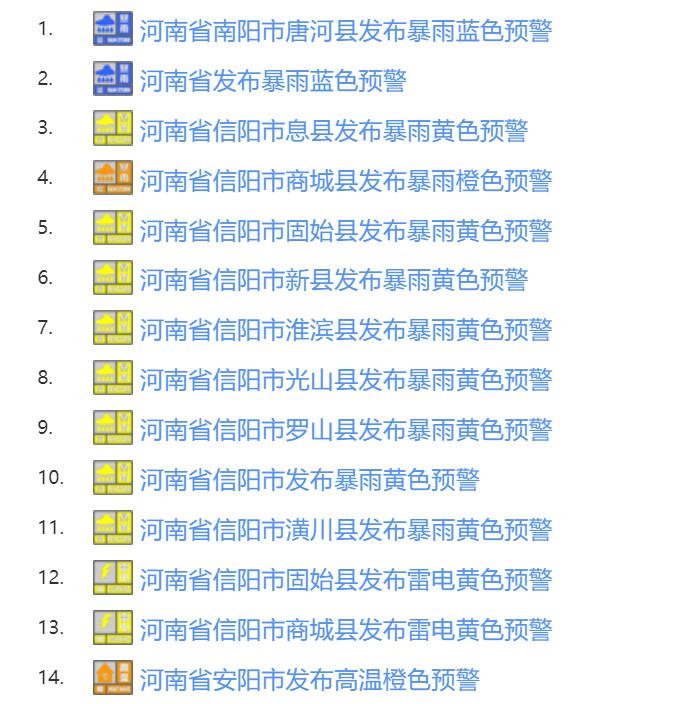Viewport: 700px width, 704px height.
Task: Open 安阳市高温橙色预警 link
Action: [309, 680]
